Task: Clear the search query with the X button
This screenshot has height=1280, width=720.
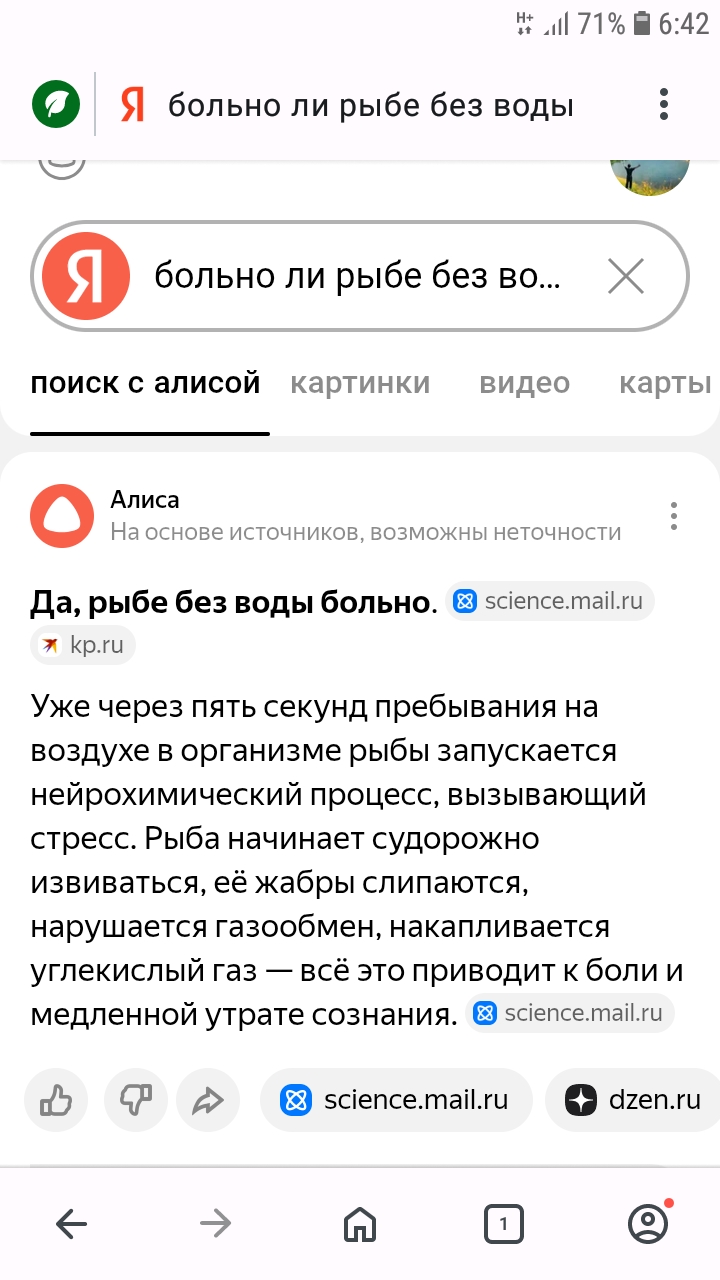Action: tap(626, 276)
